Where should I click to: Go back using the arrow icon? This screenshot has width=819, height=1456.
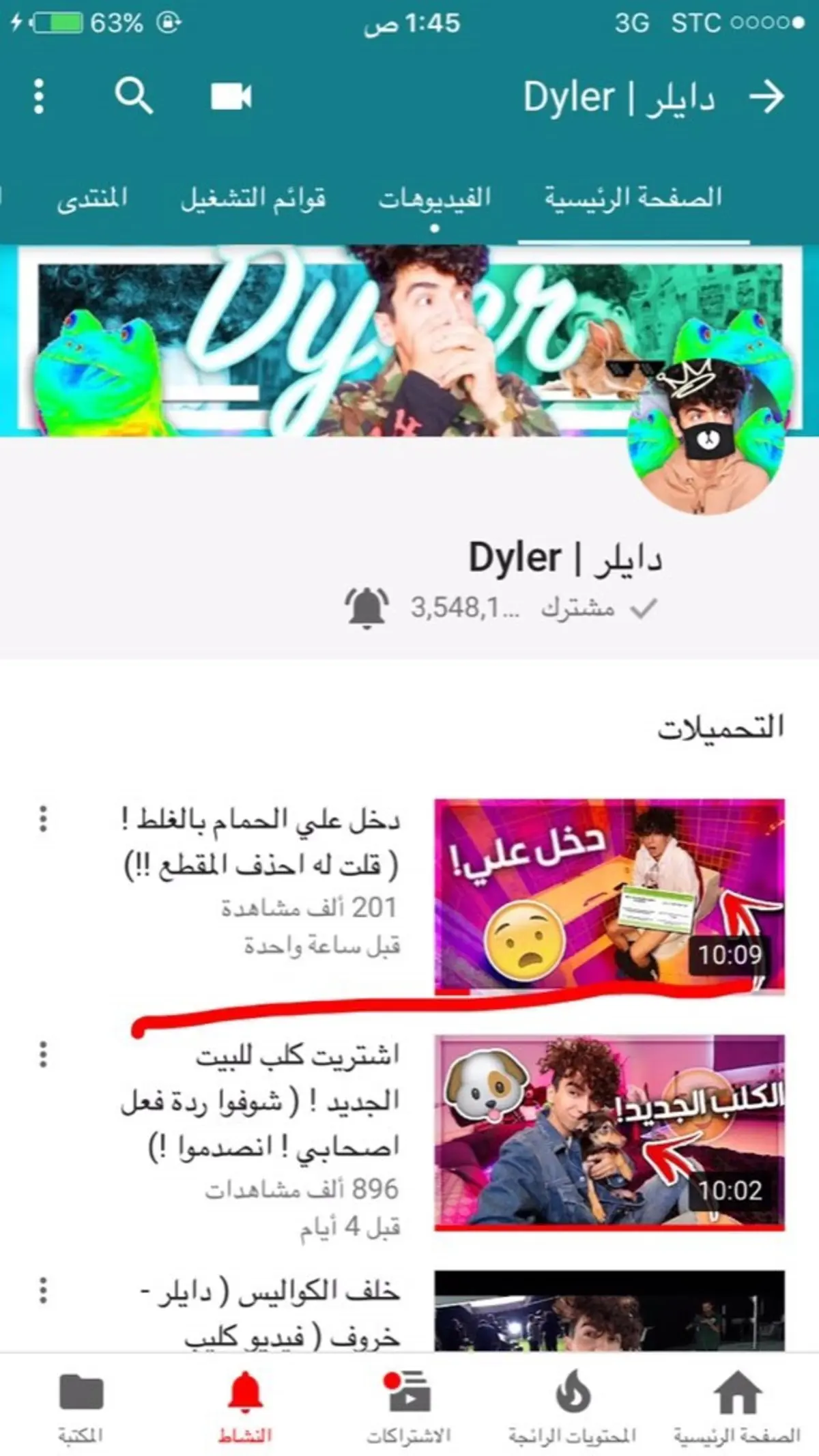pos(766,96)
